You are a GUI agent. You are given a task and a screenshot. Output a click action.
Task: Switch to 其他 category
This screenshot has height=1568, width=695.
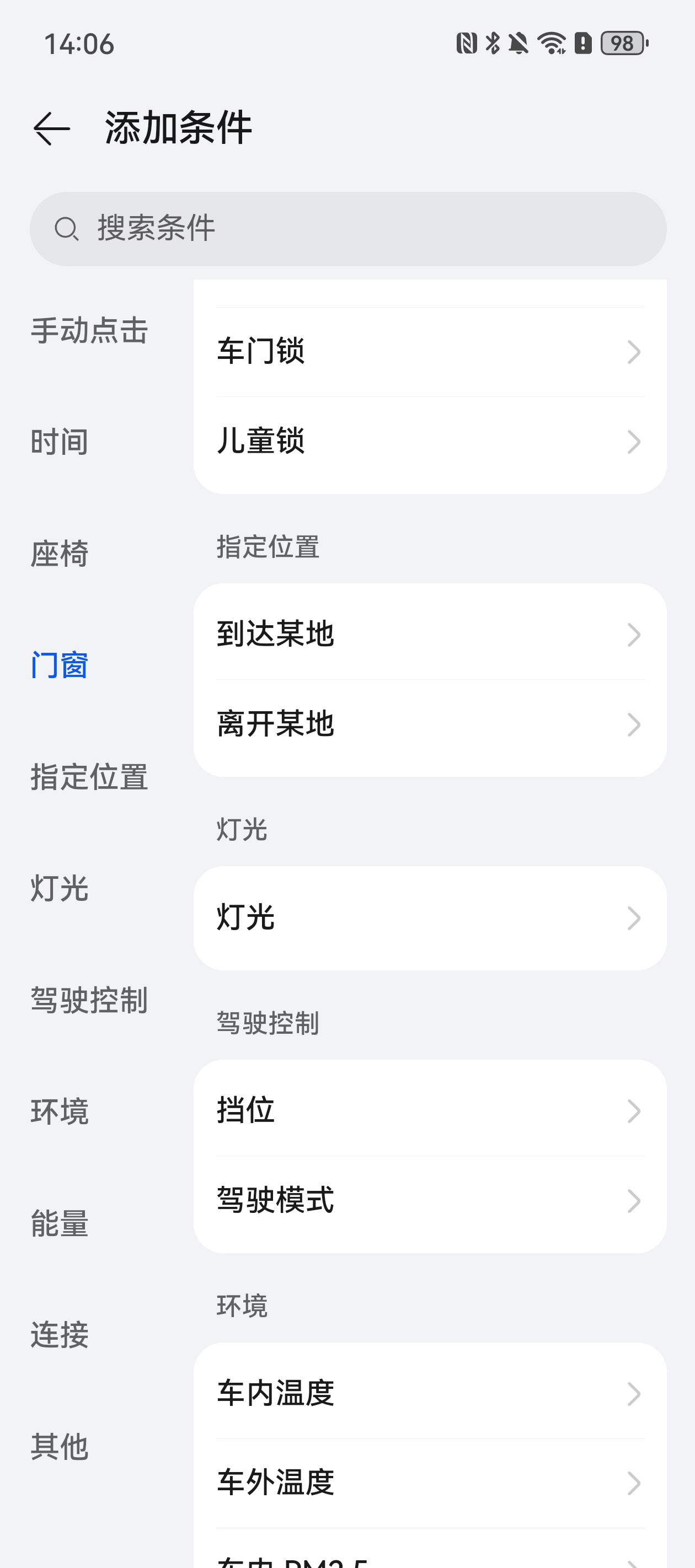[60, 1447]
